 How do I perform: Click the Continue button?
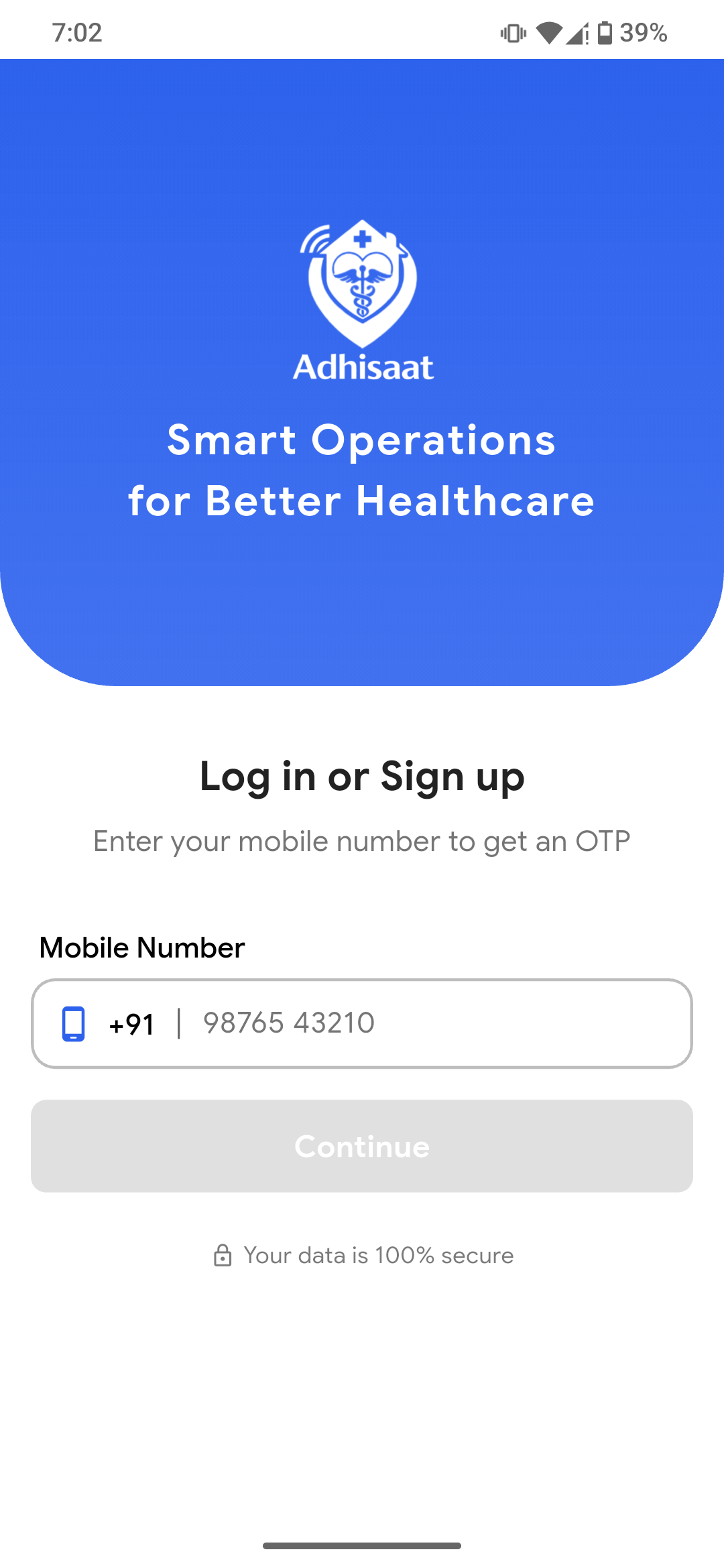tap(362, 1146)
